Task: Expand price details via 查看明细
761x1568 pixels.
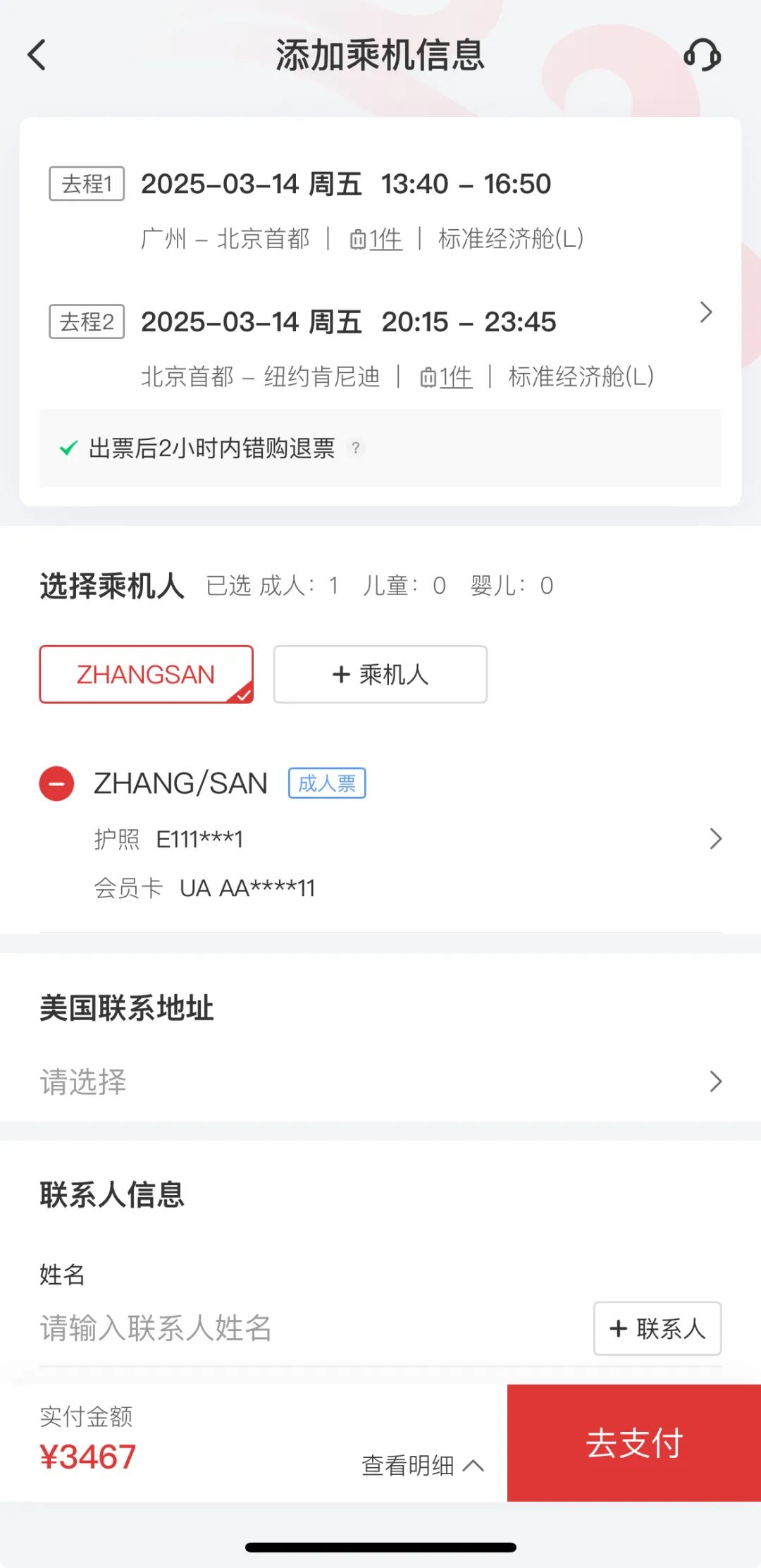Action: [x=423, y=1465]
